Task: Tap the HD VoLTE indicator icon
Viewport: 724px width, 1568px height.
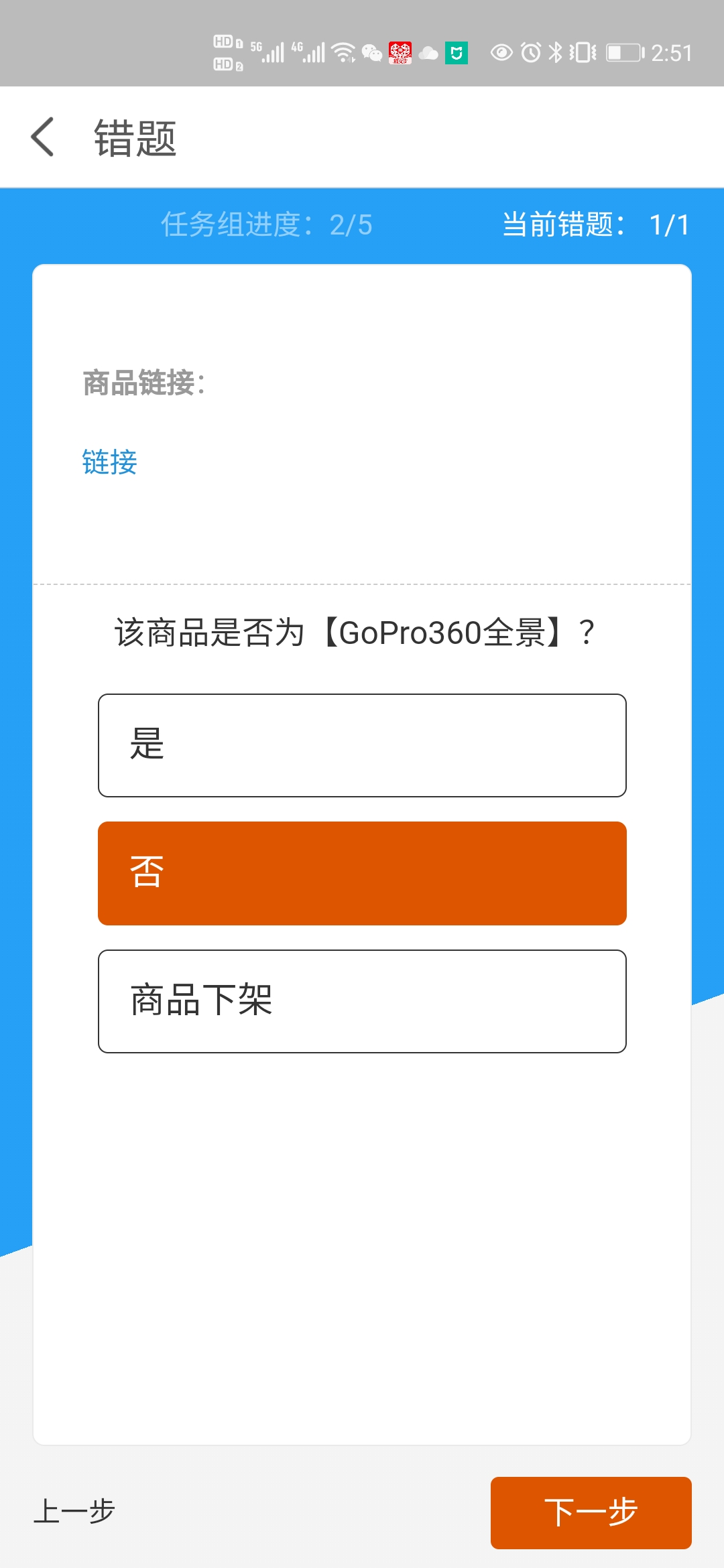Action: 227,51
